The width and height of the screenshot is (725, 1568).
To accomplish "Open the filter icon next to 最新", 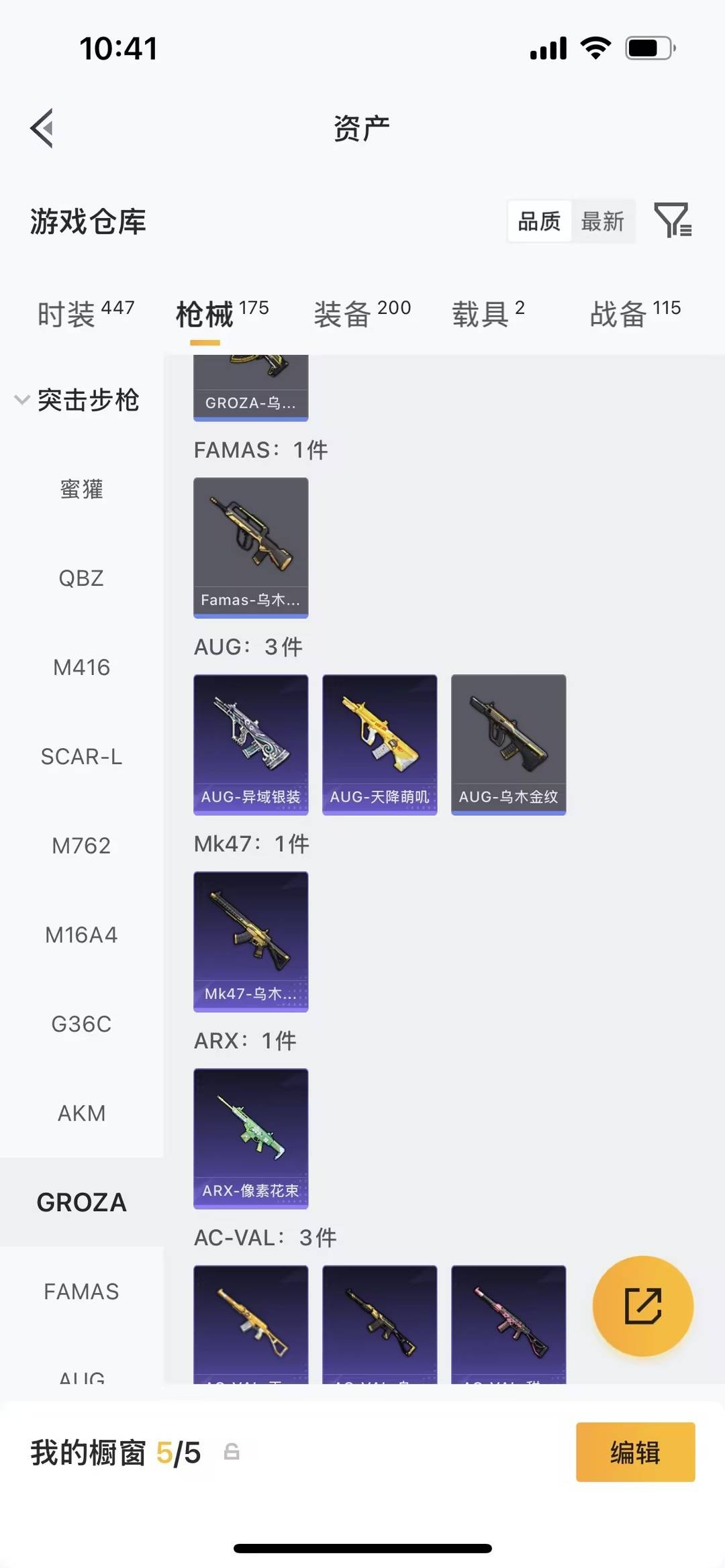I will click(x=673, y=220).
